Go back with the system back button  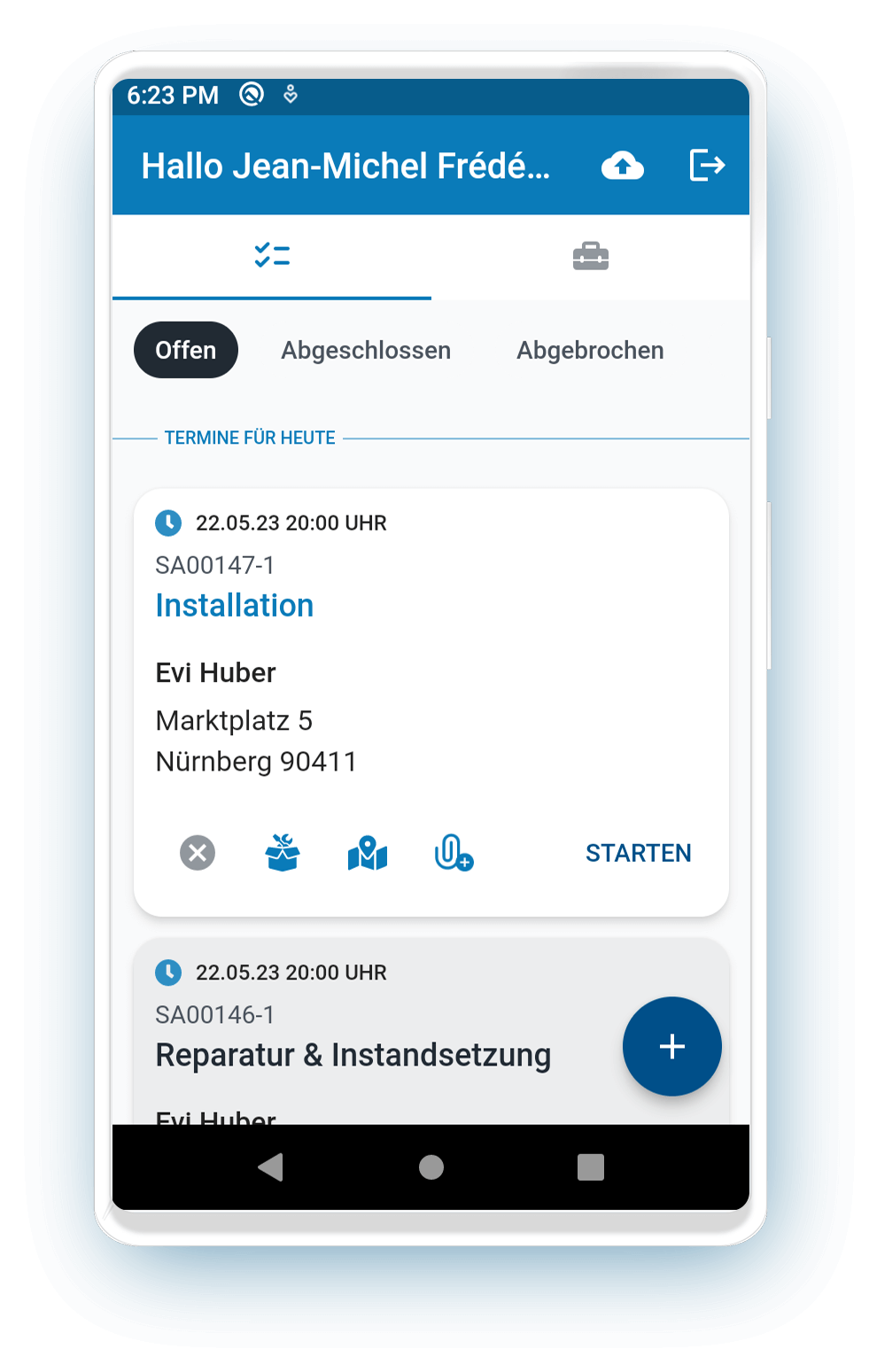(270, 1167)
